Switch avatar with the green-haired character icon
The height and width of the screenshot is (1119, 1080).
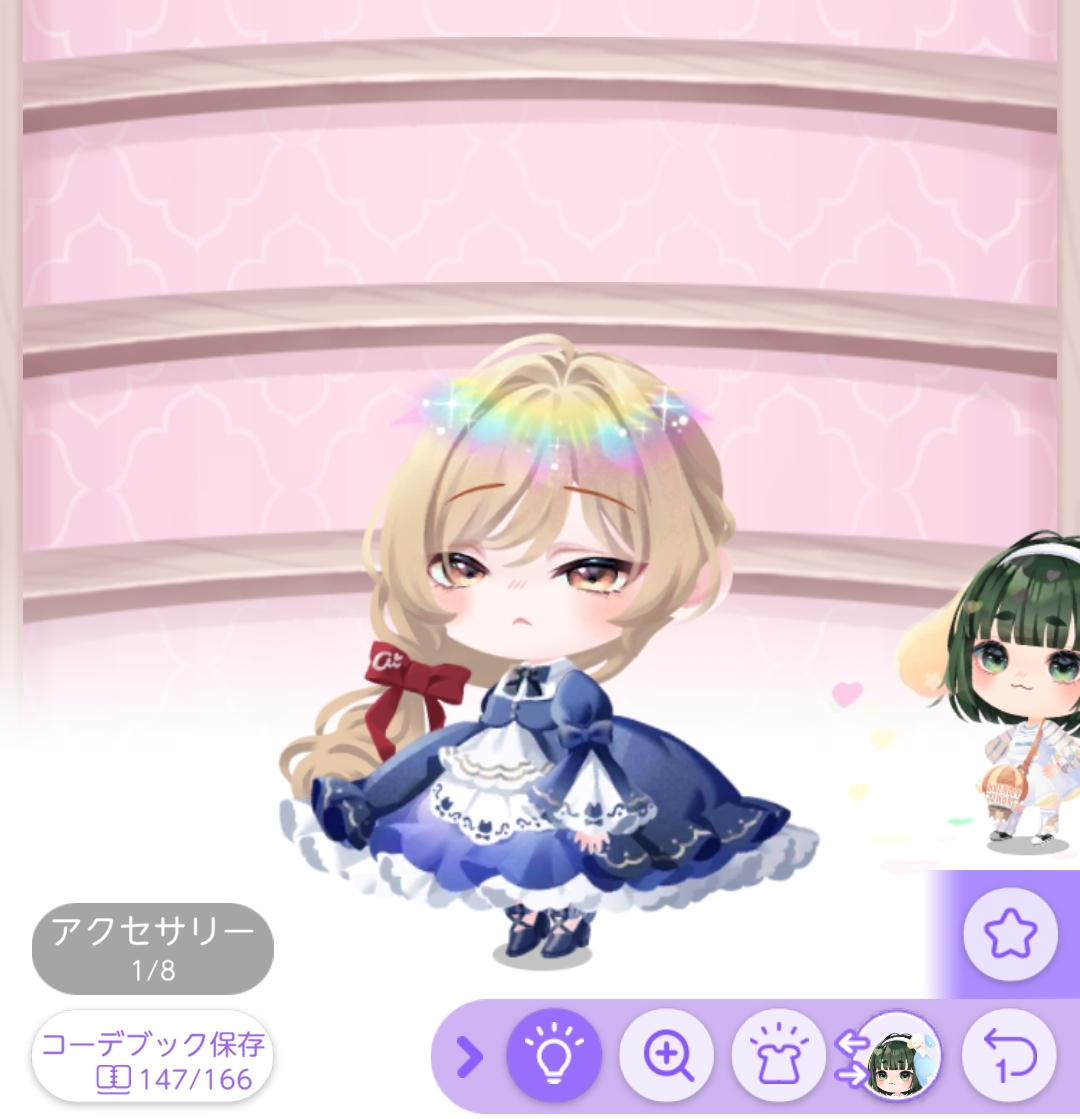(x=896, y=1056)
